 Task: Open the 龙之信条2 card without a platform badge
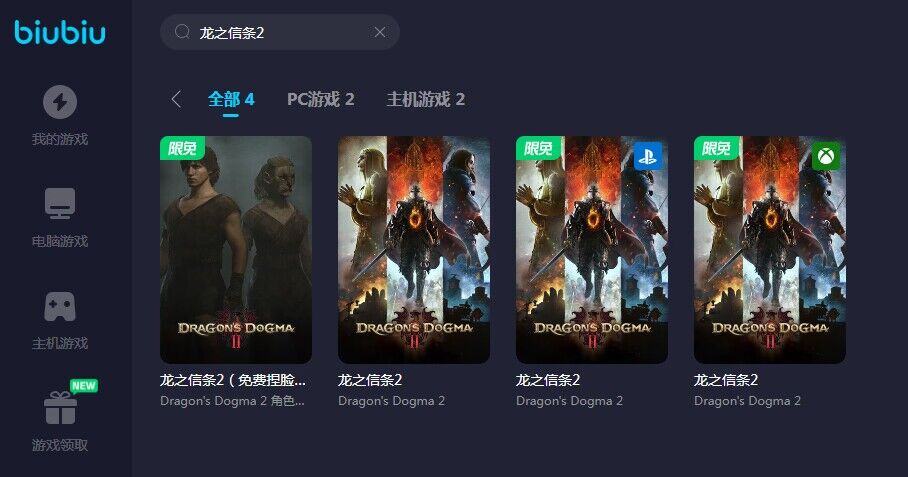click(414, 250)
